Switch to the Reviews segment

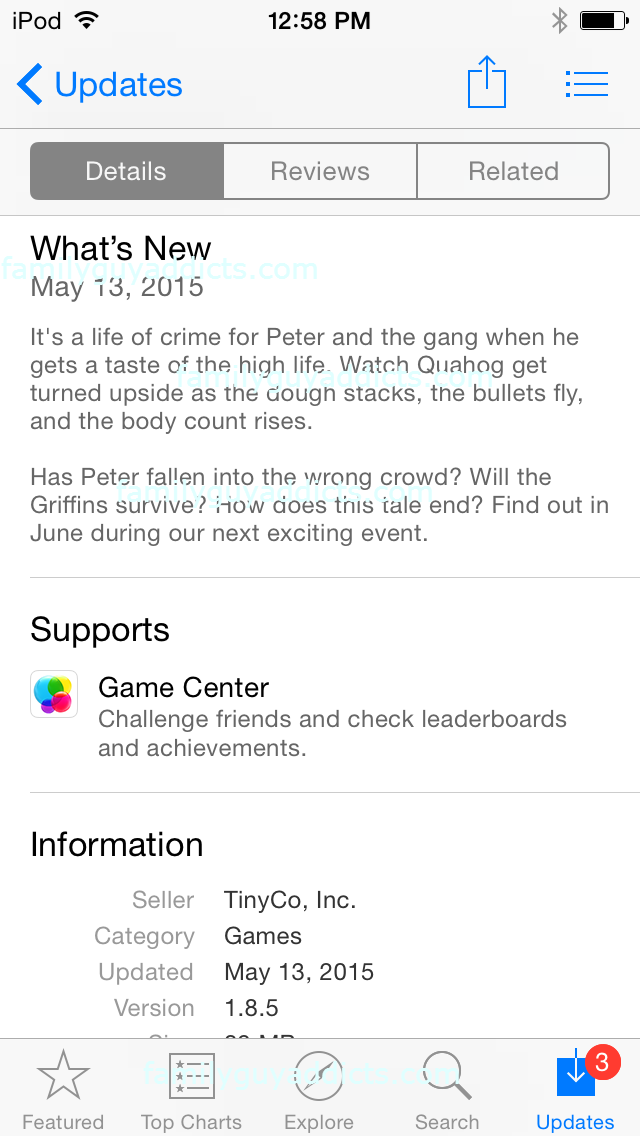[x=320, y=171]
